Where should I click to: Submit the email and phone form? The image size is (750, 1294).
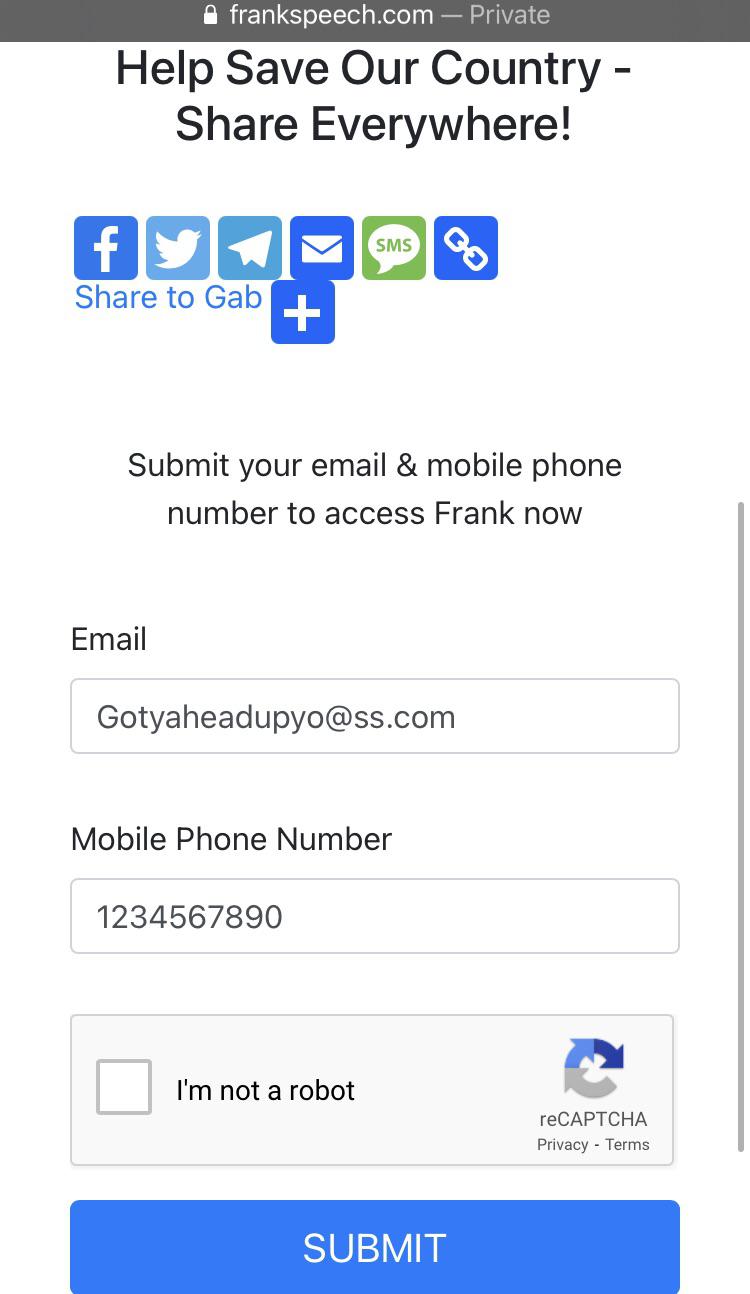[375, 1247]
